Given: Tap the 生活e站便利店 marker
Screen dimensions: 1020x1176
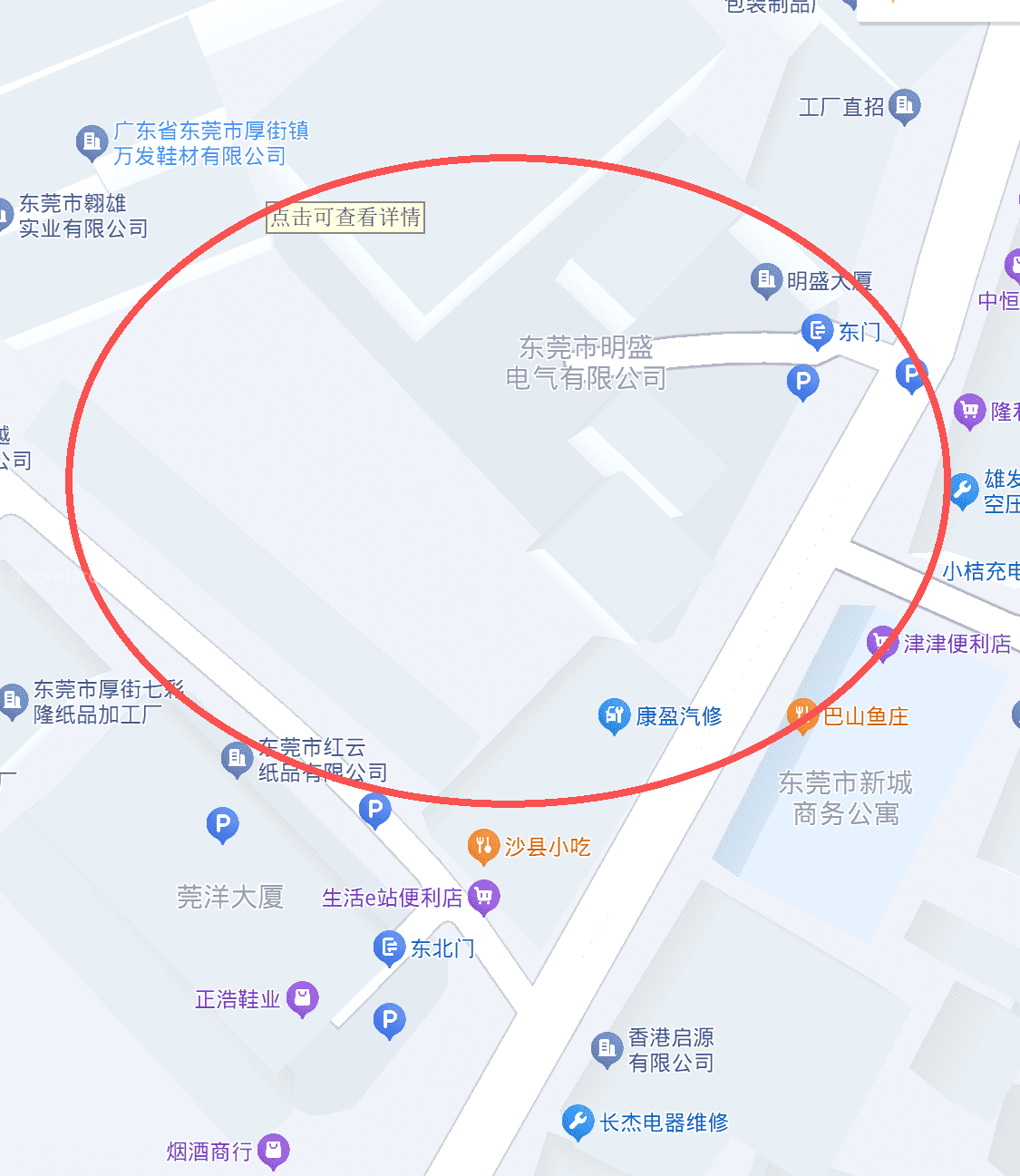Looking at the screenshot, I should (484, 897).
